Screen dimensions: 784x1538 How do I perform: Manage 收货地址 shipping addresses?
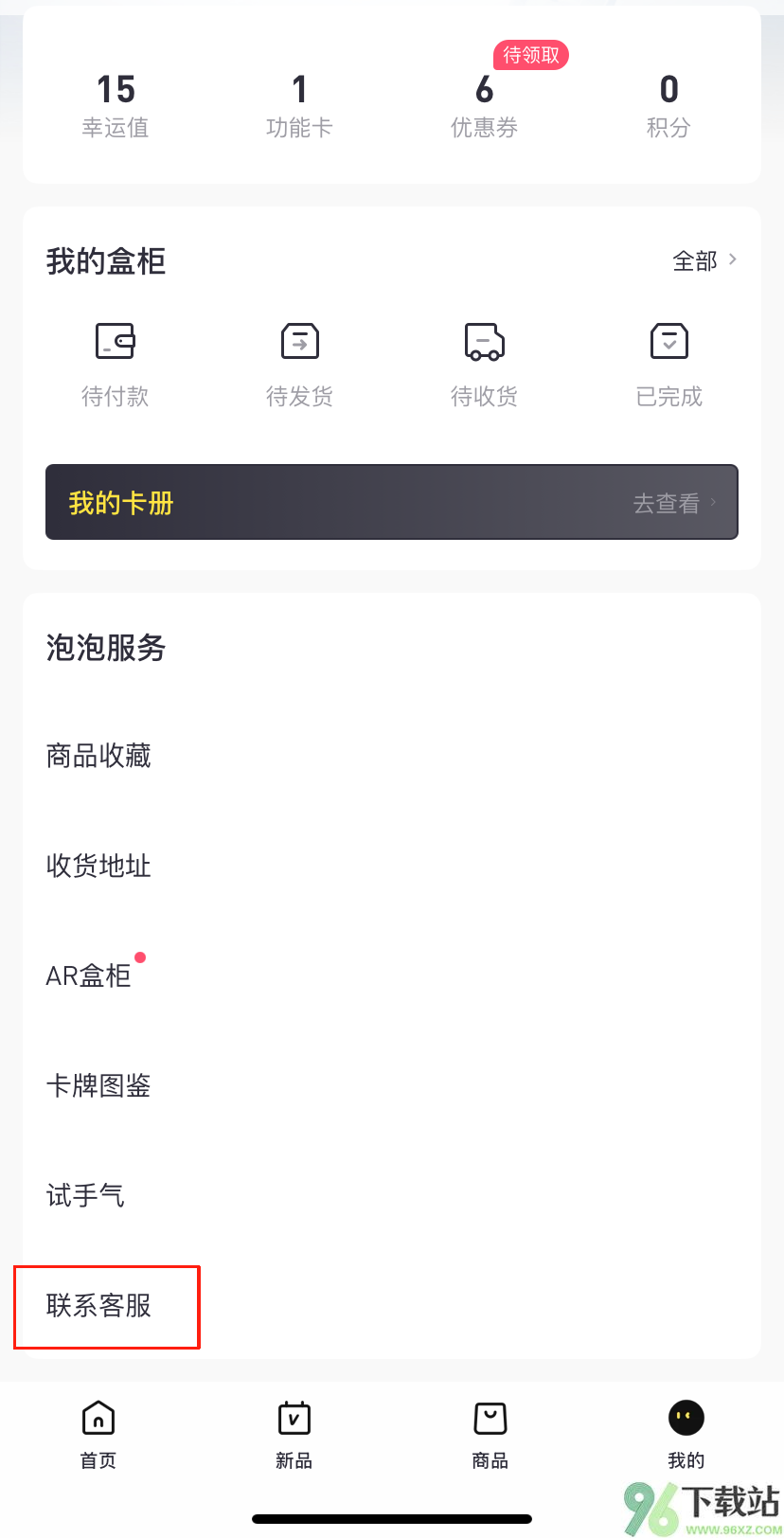pos(98,866)
